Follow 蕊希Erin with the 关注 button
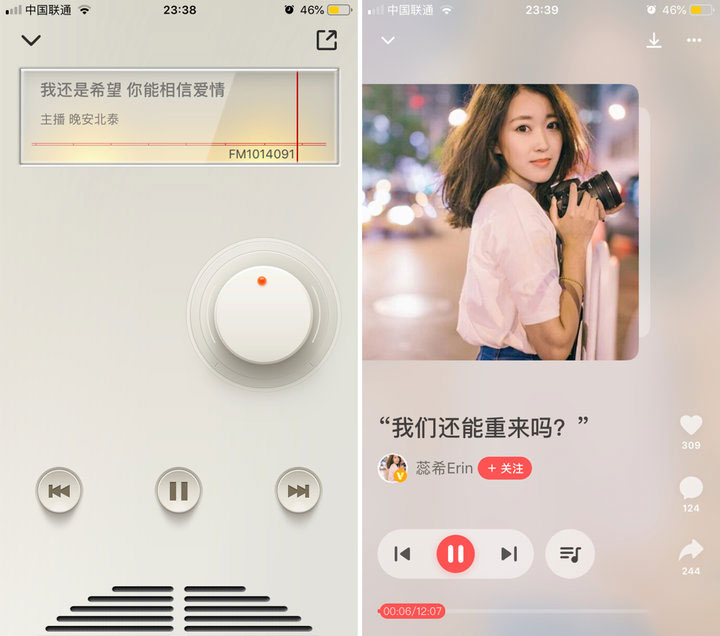The width and height of the screenshot is (720, 636). click(x=505, y=468)
